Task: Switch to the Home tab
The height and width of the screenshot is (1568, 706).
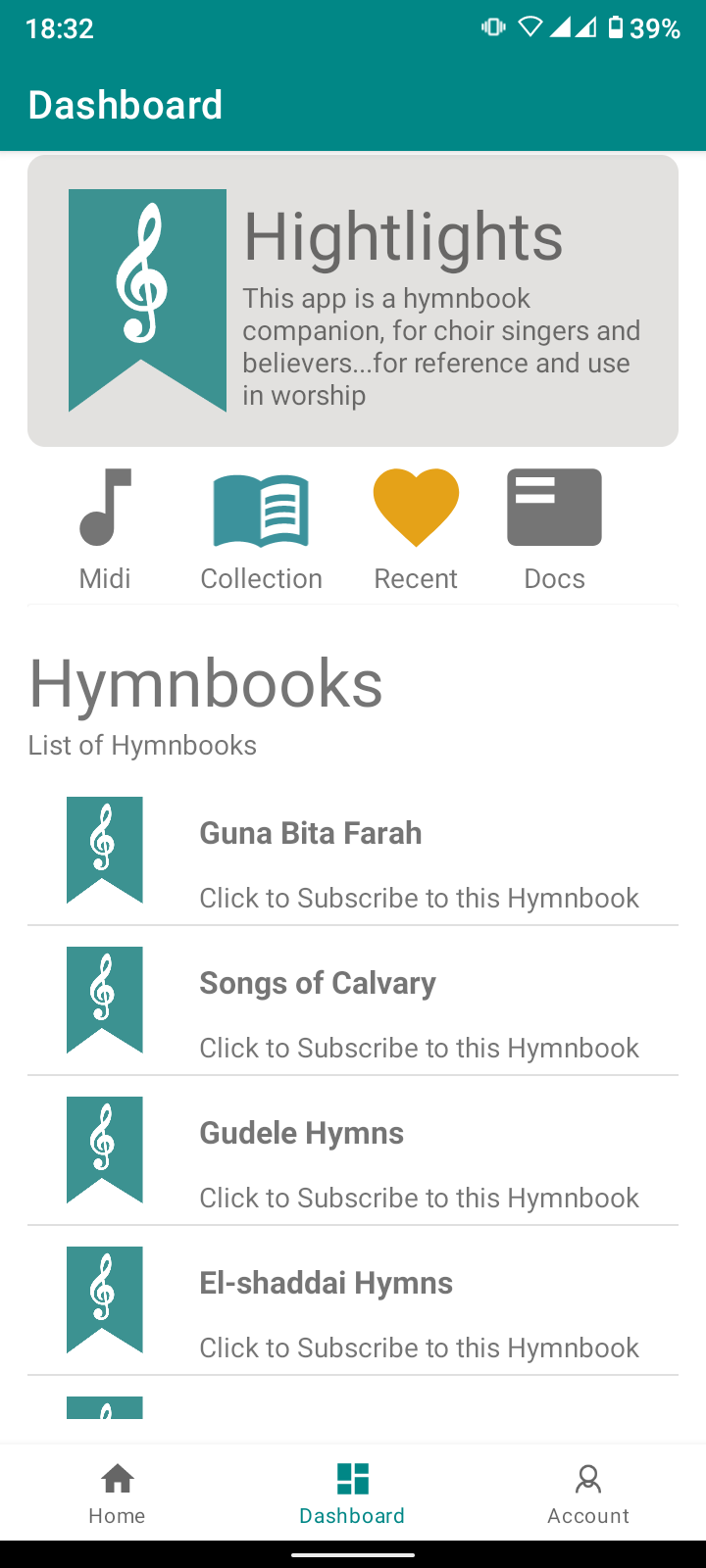Action: tap(117, 1493)
